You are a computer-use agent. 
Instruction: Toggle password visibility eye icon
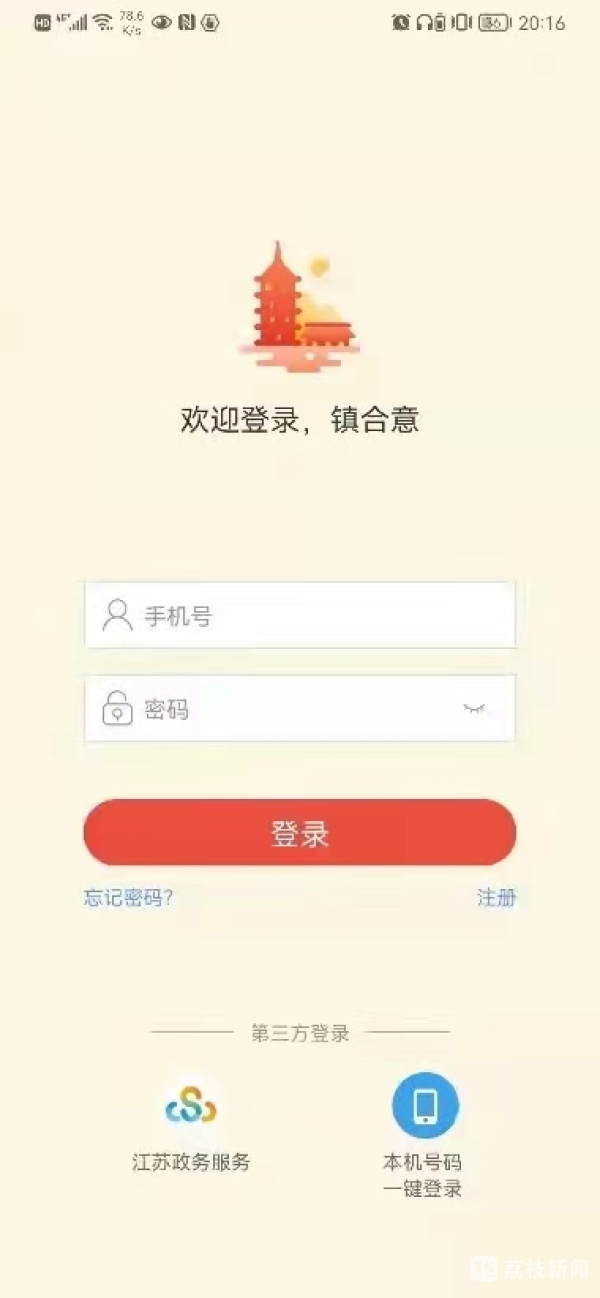pos(474,709)
